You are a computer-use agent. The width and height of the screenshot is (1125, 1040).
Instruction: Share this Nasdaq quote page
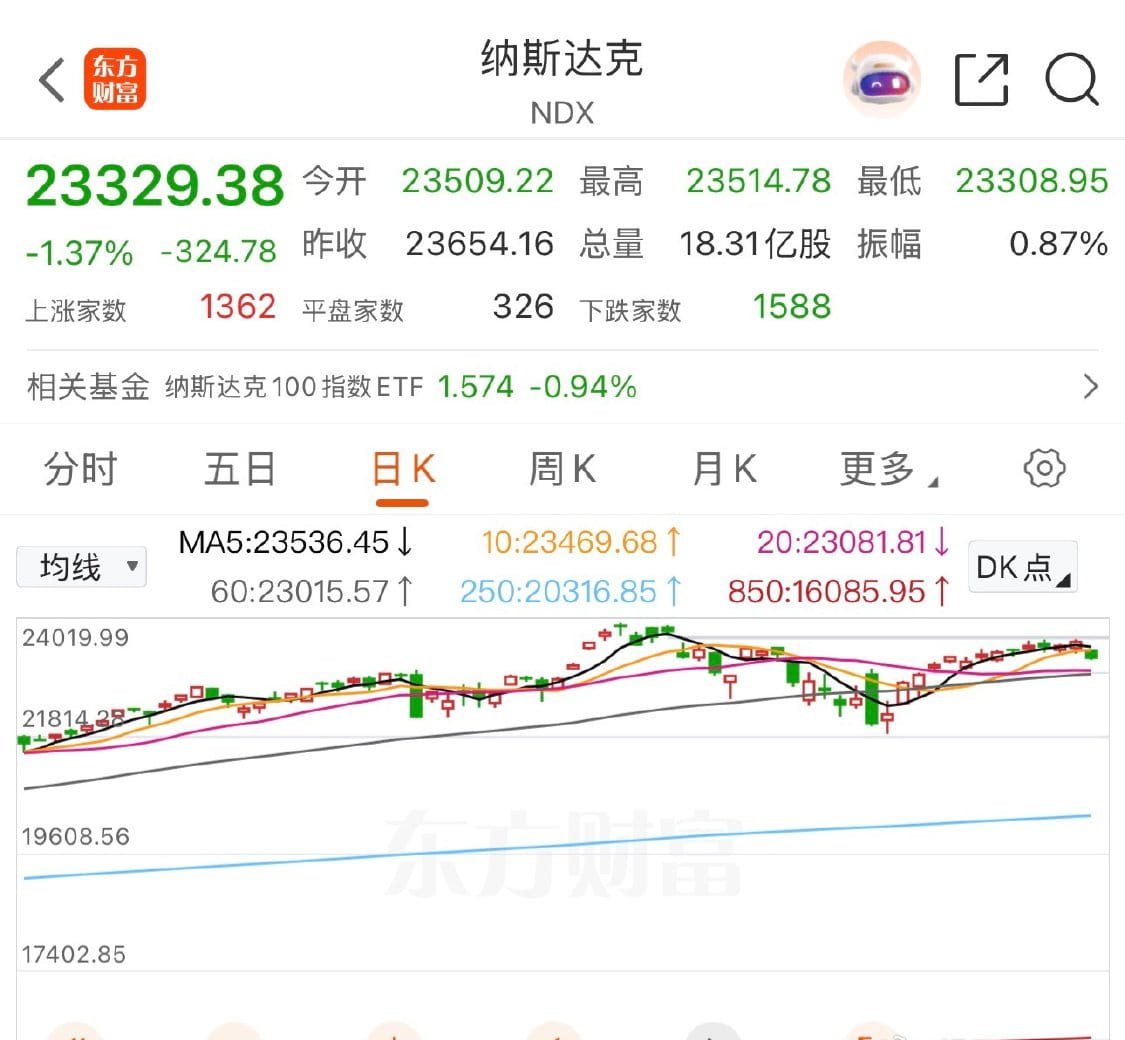(x=981, y=80)
